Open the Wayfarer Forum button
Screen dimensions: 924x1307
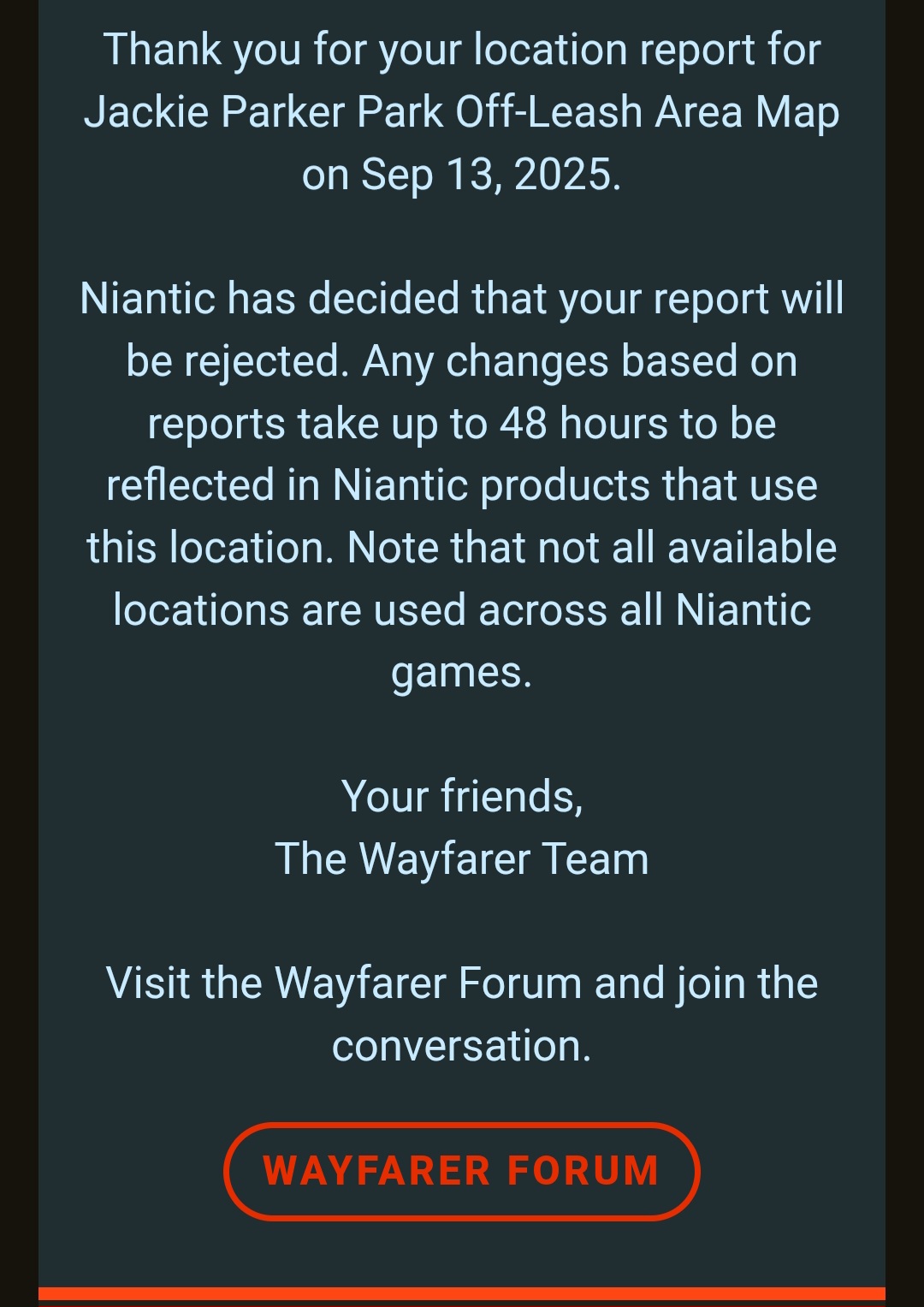click(x=461, y=1170)
